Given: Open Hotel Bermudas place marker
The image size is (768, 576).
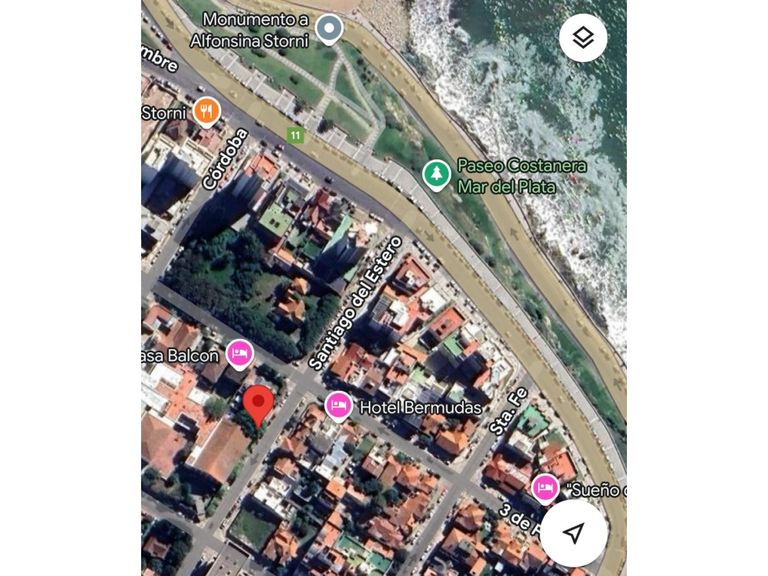Looking at the screenshot, I should coord(339,406).
